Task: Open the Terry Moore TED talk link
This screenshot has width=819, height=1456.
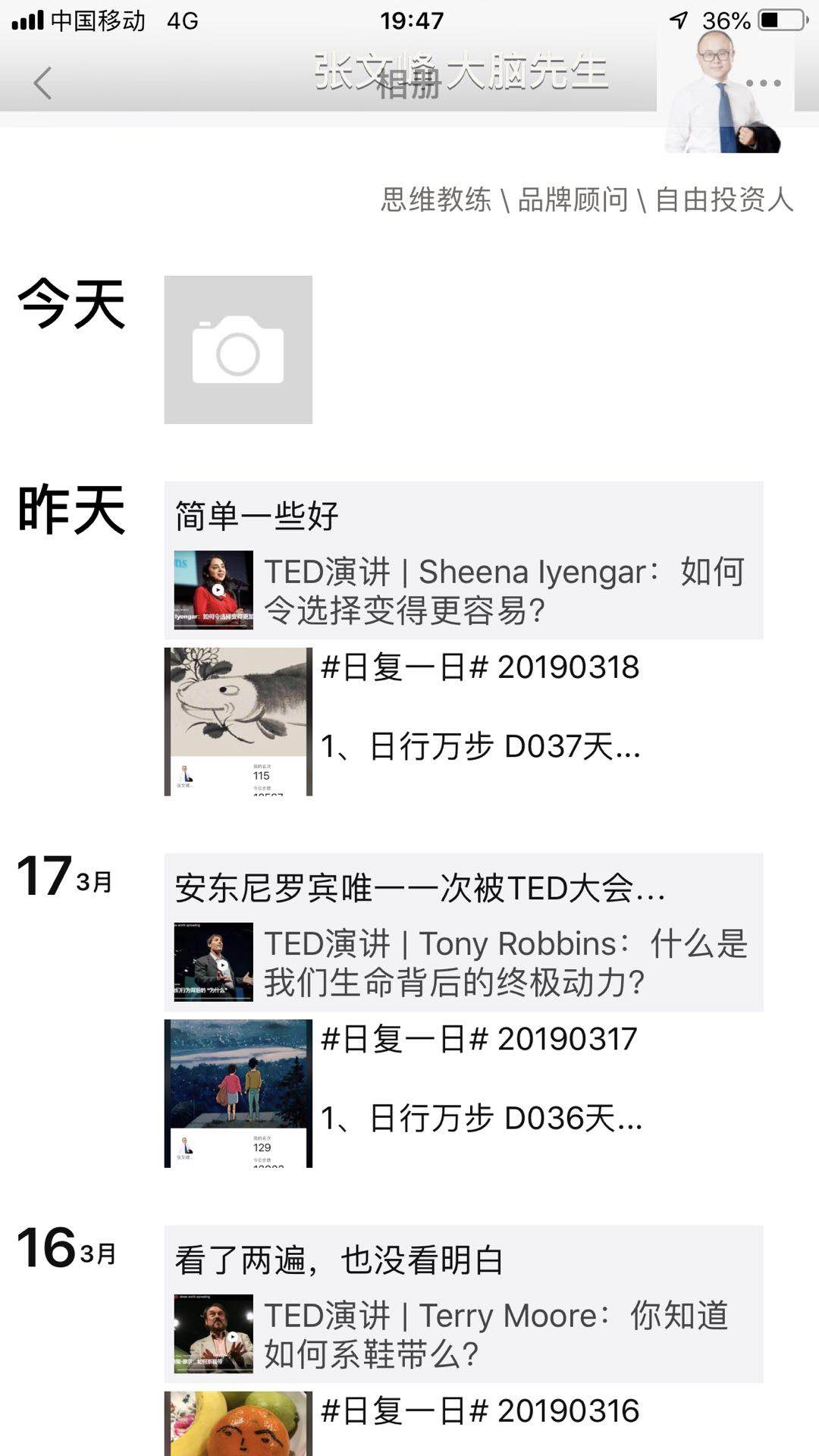Action: [x=463, y=1334]
